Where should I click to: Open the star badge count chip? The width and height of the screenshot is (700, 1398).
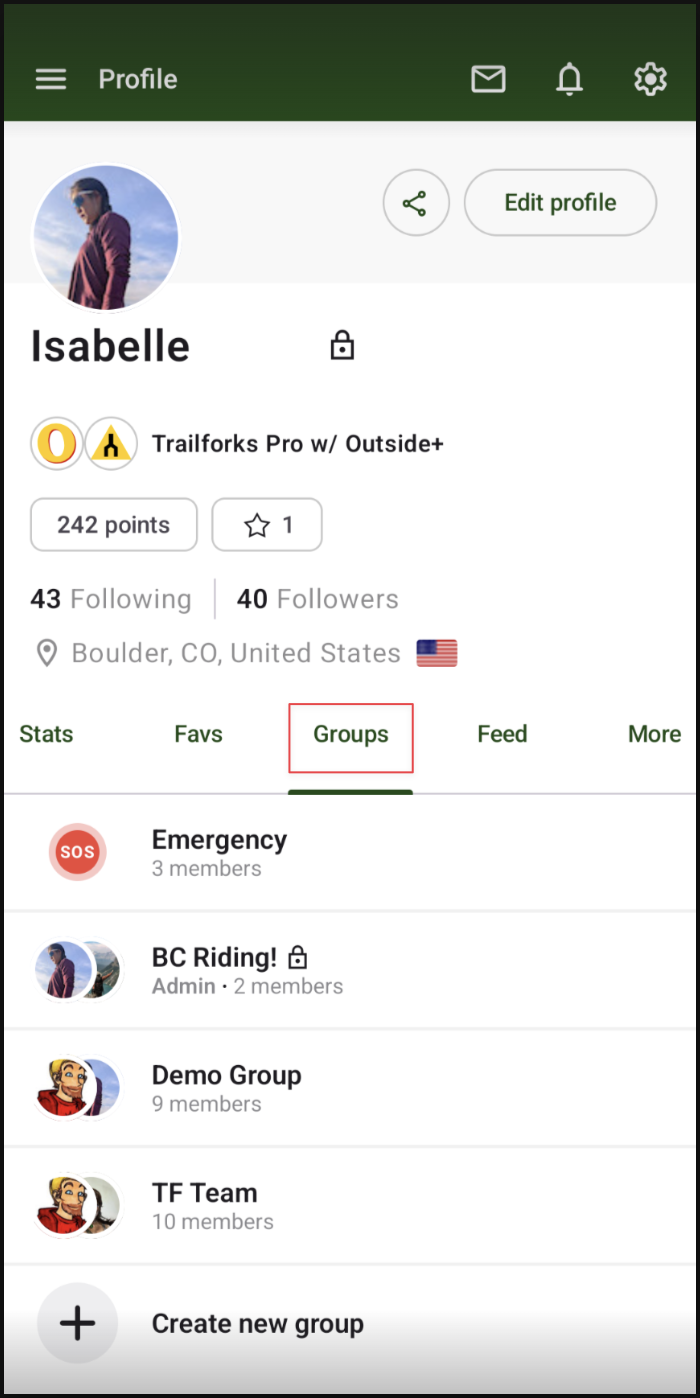(267, 525)
